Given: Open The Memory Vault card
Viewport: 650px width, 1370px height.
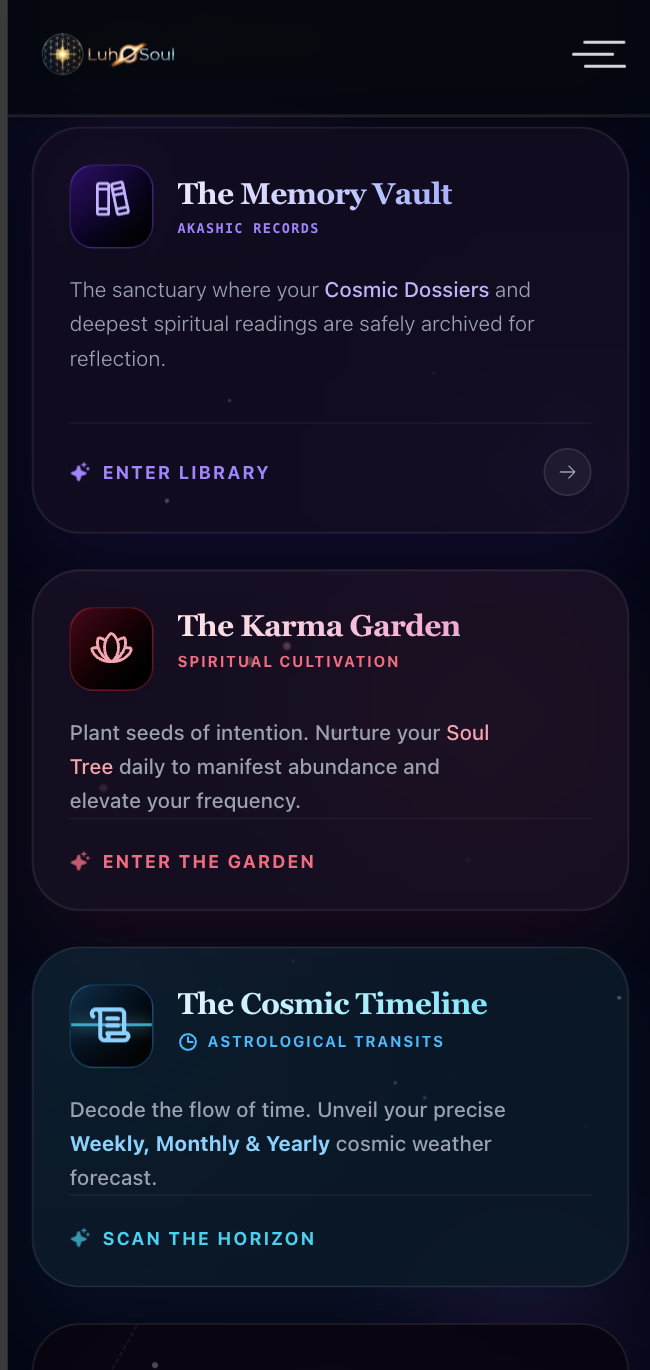Looking at the screenshot, I should (314, 194).
